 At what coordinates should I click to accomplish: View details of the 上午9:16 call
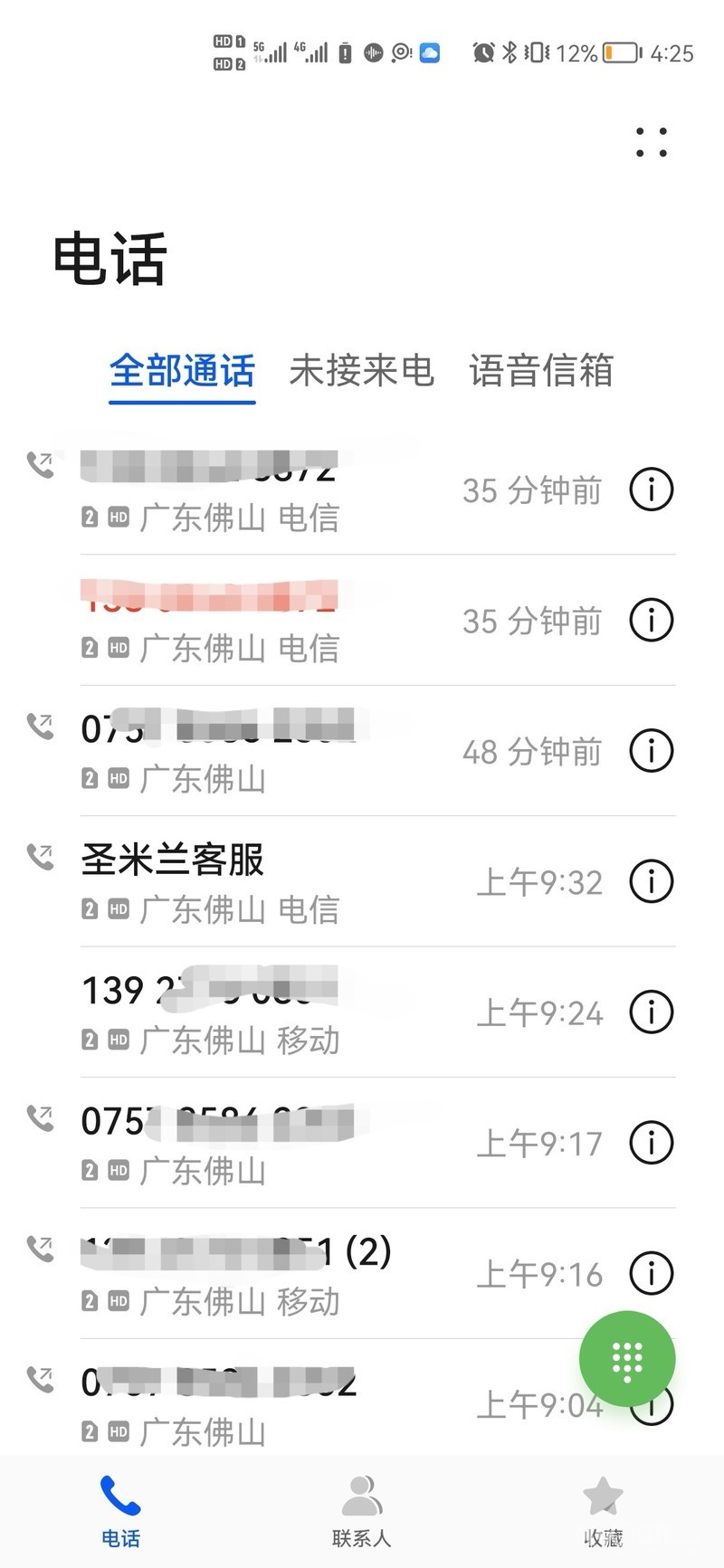point(652,1273)
